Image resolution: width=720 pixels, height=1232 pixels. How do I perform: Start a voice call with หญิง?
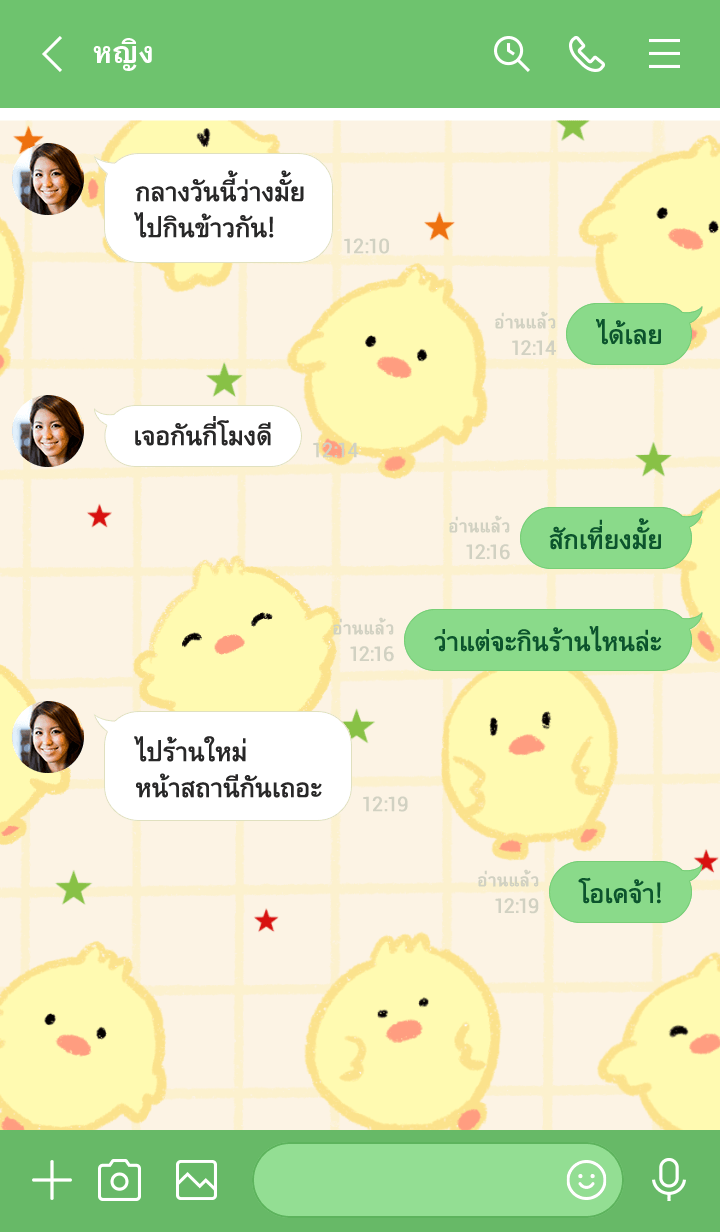click(587, 54)
